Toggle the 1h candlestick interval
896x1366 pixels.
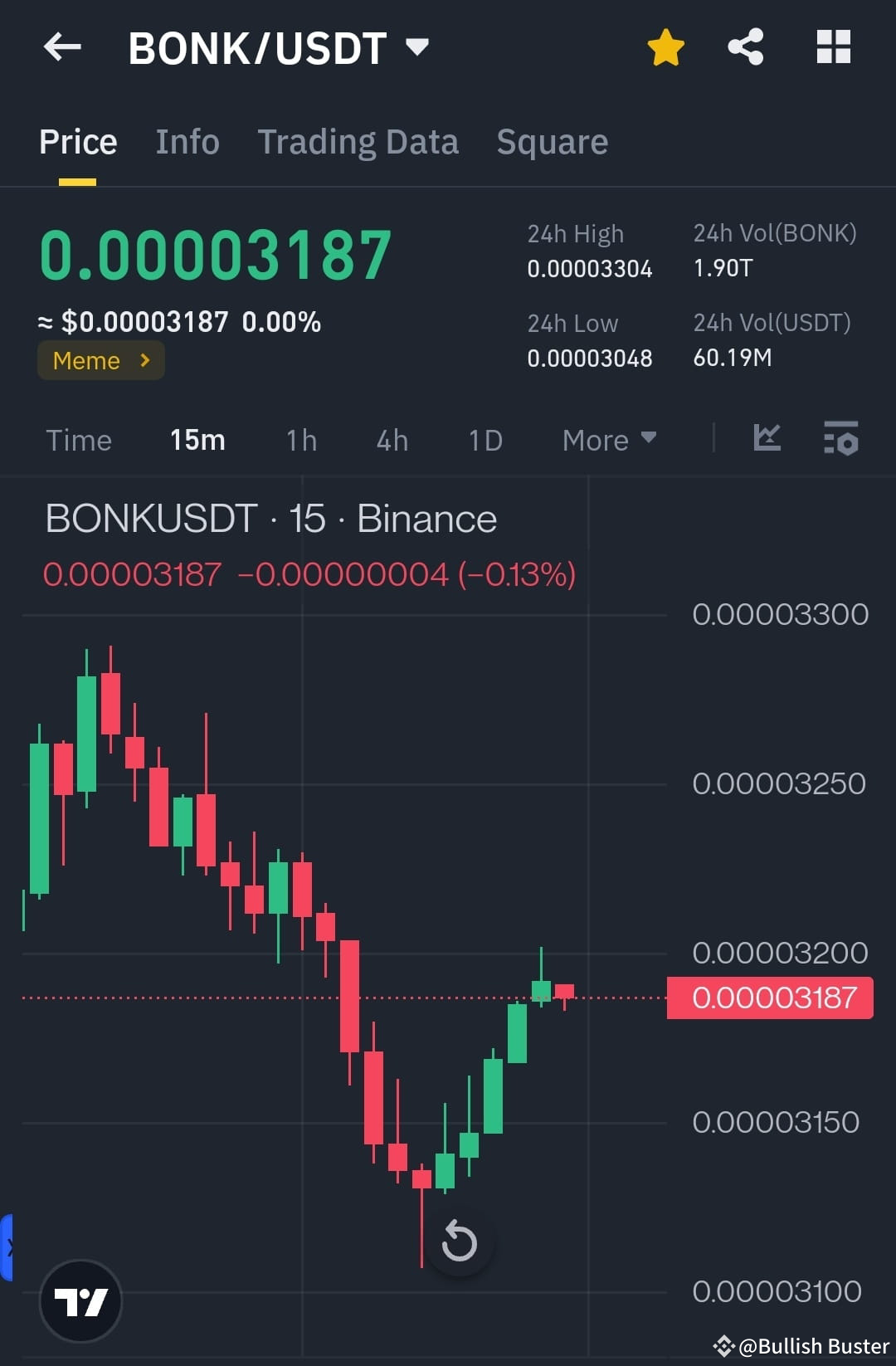click(299, 440)
